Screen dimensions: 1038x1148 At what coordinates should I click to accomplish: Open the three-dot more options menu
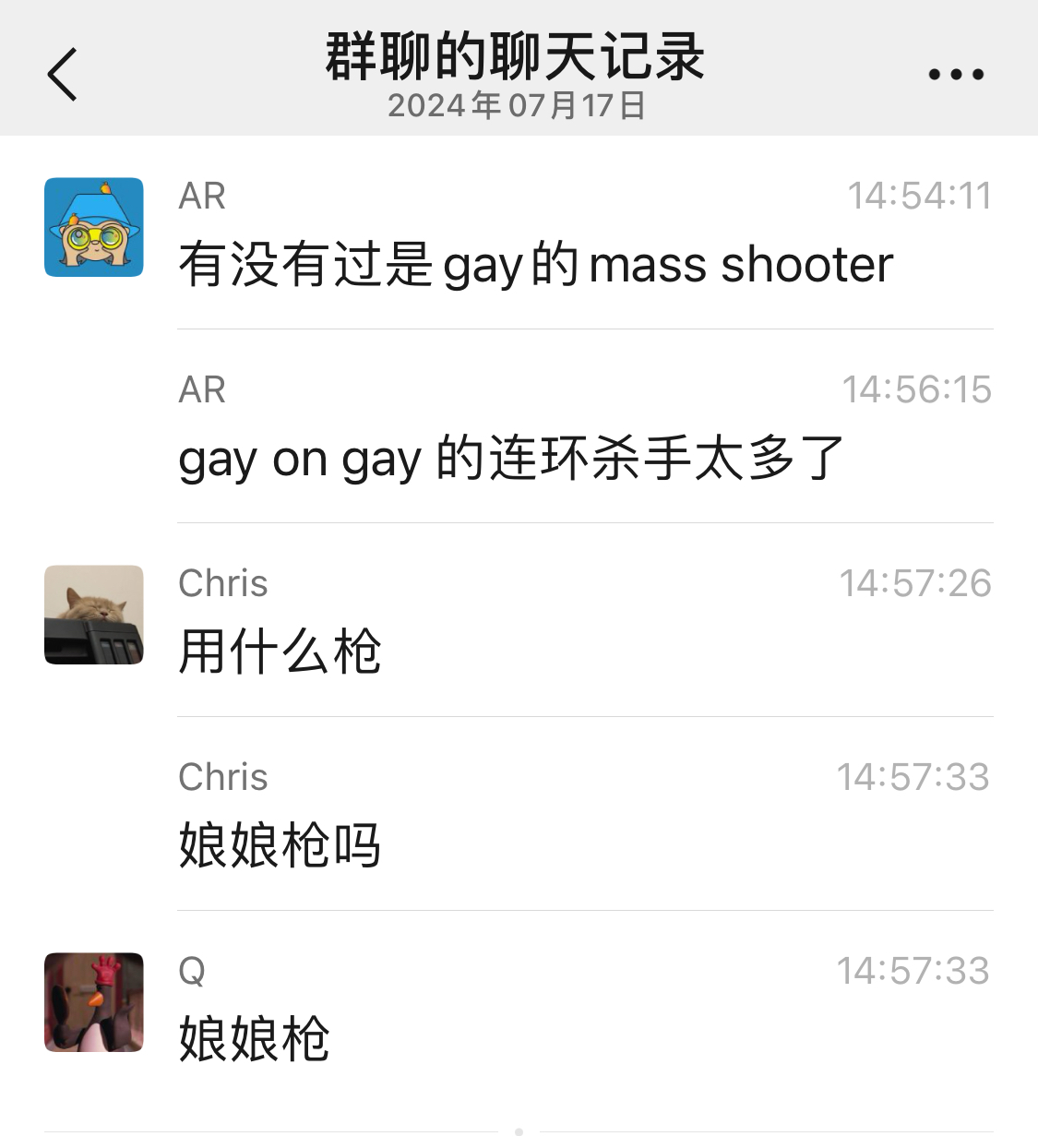point(955,74)
